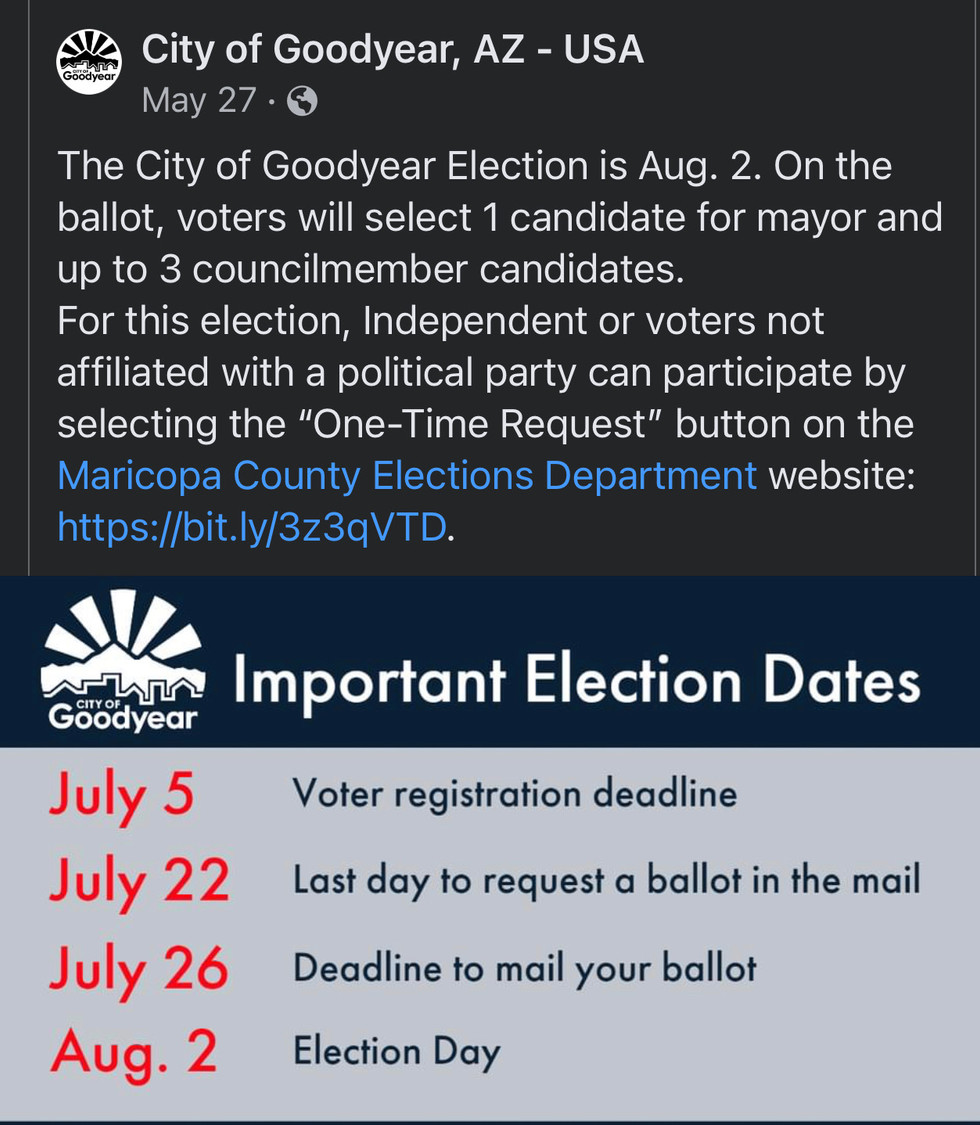The height and width of the screenshot is (1125, 980).
Task: Open Maricopa County Elections Department link
Action: coord(407,475)
